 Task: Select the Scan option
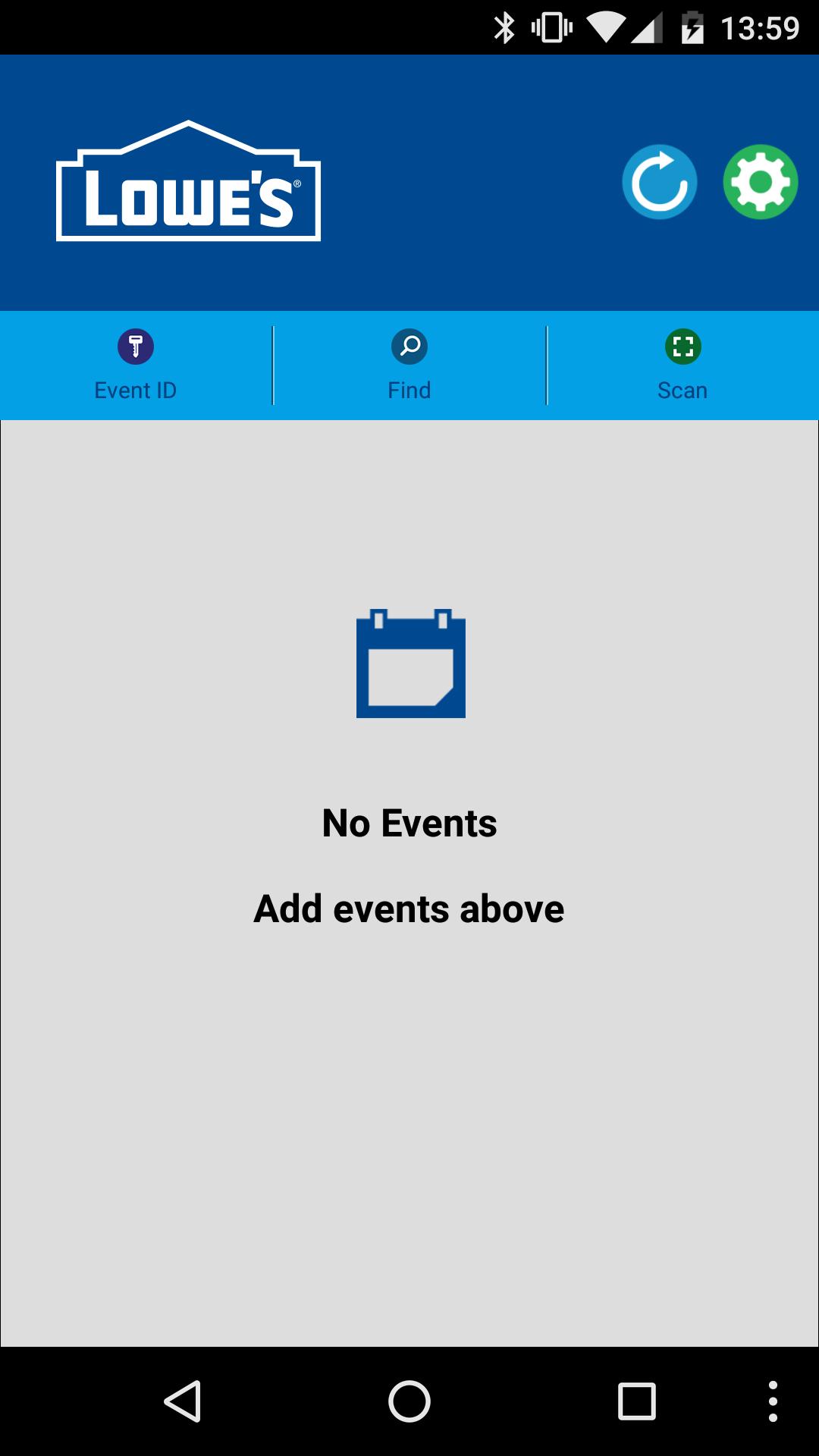click(682, 366)
